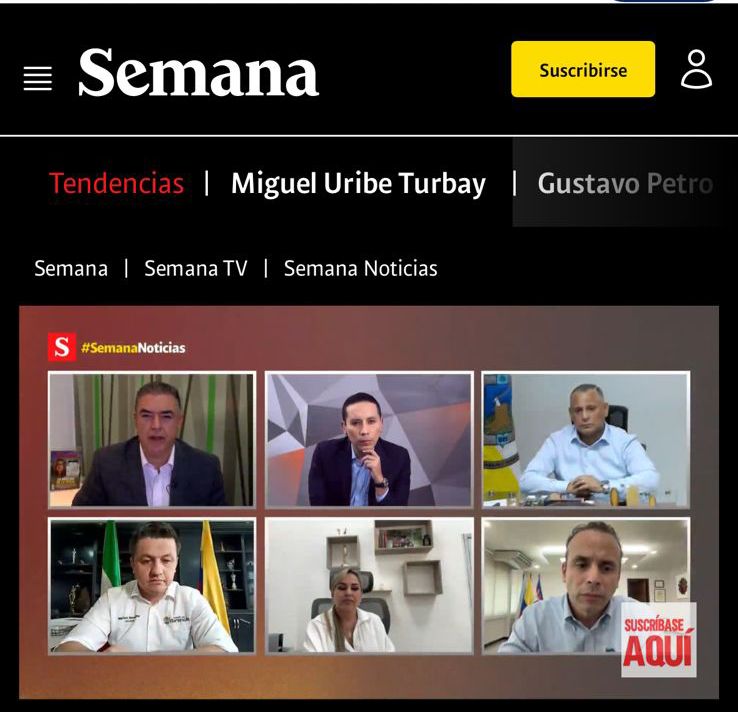Tap the yellow Suscribirse button
The image size is (738, 712).
pos(583,70)
